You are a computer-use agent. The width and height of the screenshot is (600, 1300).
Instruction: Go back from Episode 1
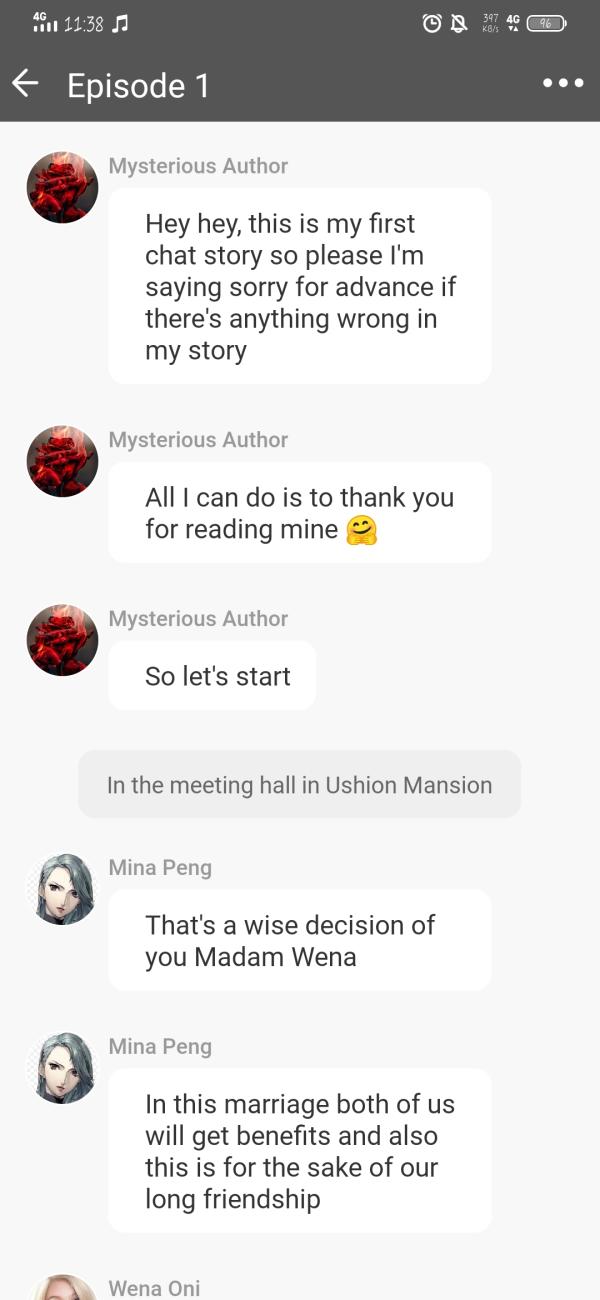(25, 84)
